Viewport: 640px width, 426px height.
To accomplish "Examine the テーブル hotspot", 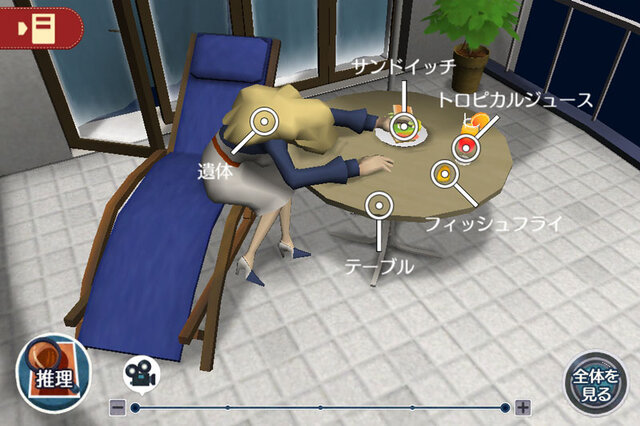I will (x=378, y=206).
